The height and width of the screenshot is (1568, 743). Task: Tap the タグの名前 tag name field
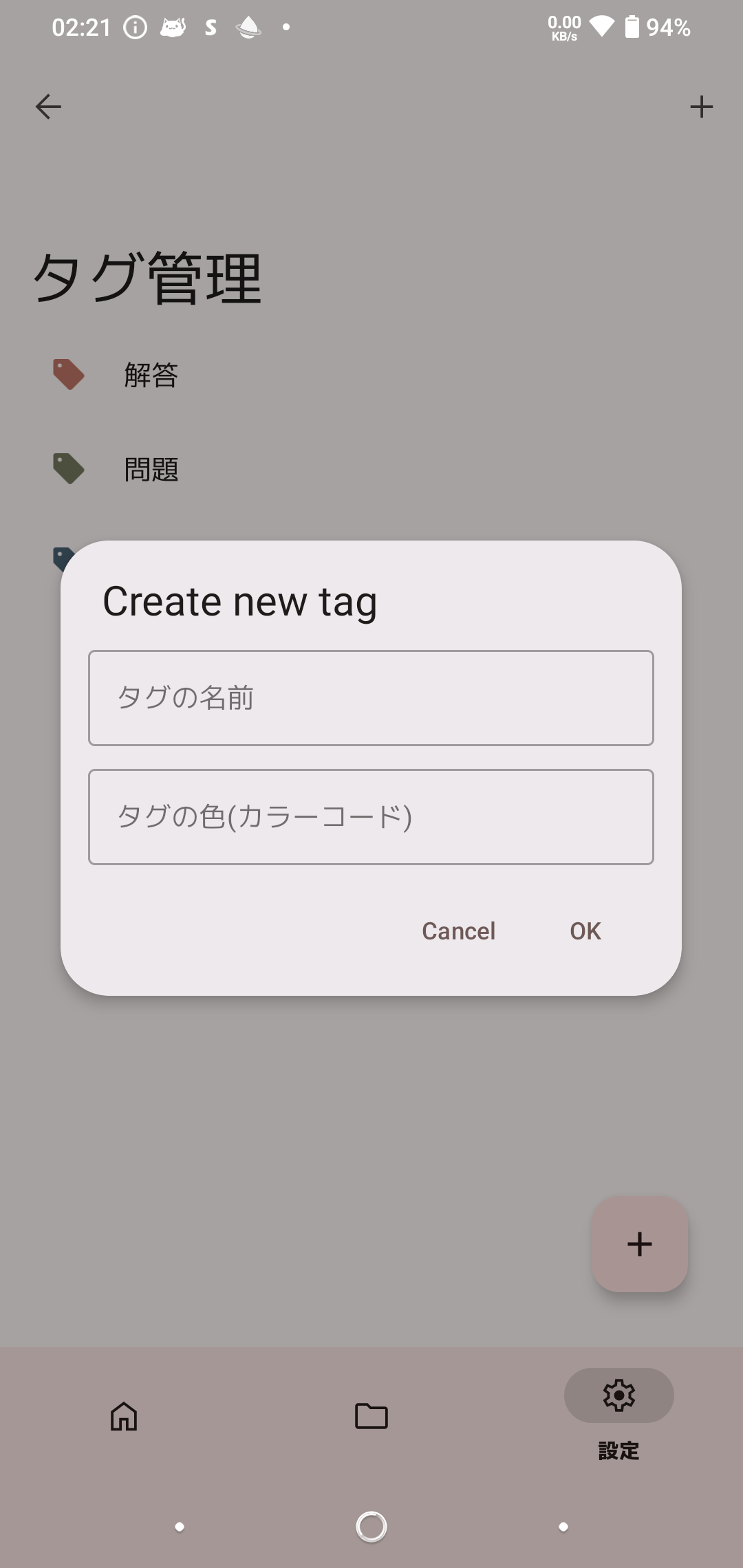pos(371,697)
